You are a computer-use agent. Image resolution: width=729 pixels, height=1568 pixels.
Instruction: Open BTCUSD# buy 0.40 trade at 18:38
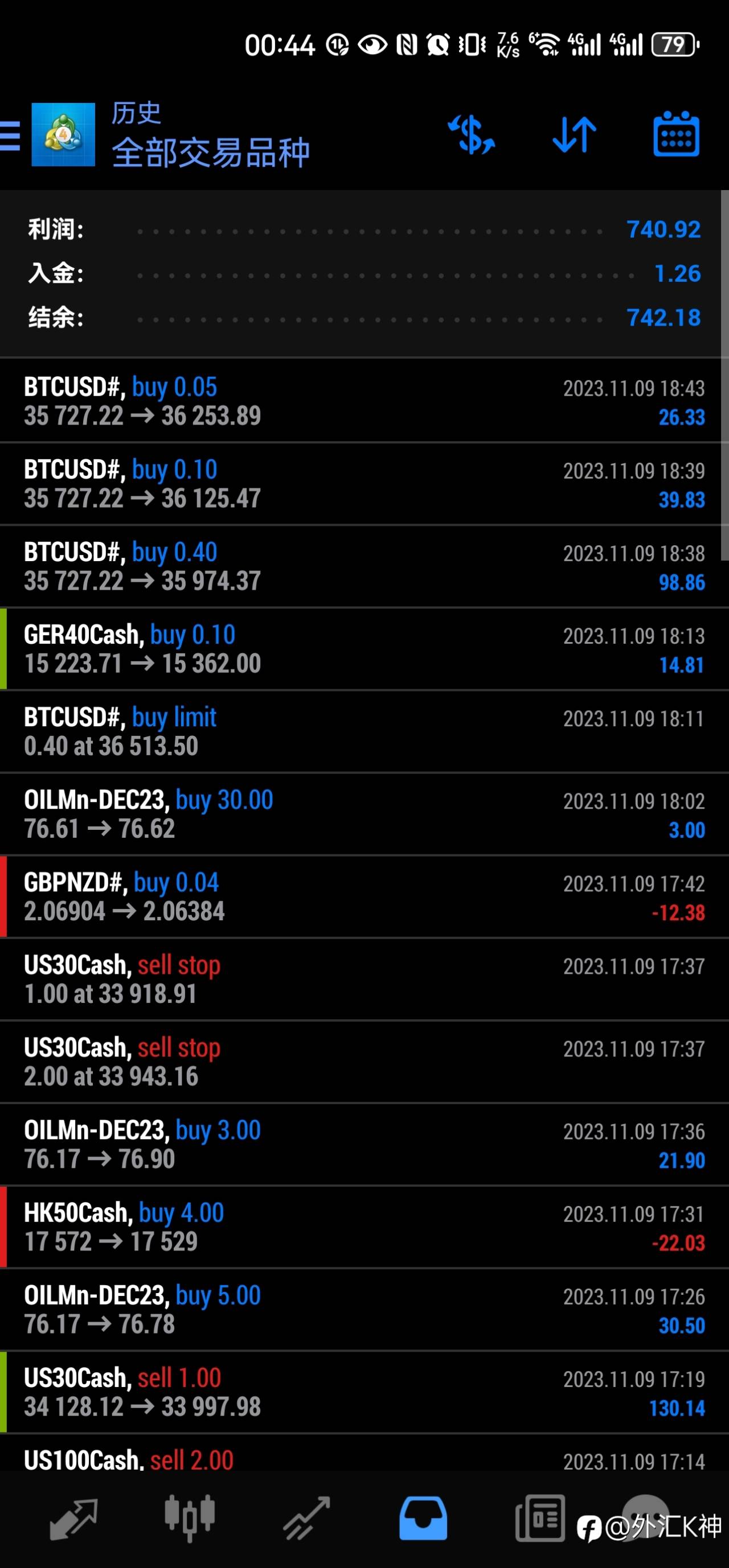[x=364, y=567]
